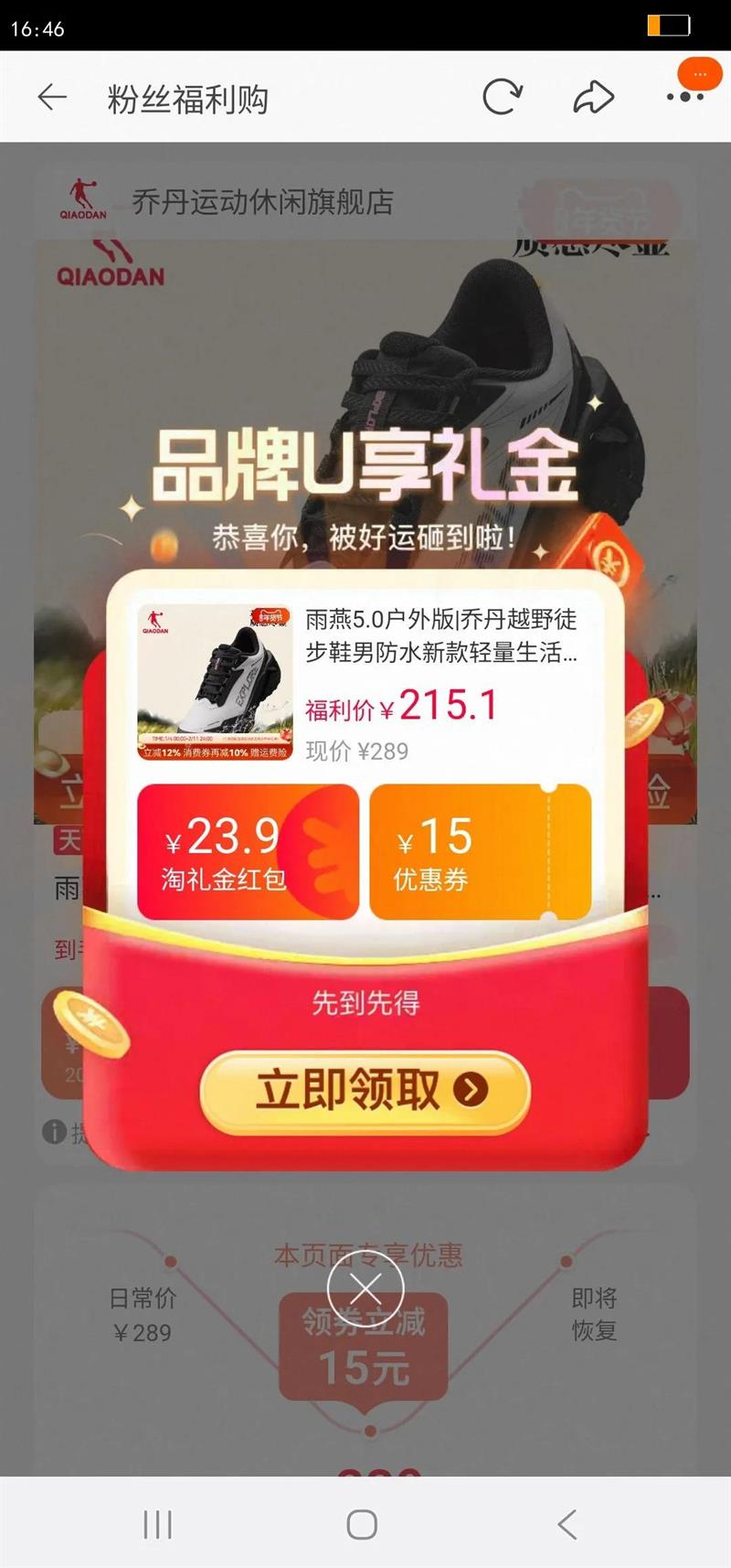Tap the share arrow icon in header
The image size is (731, 1568).
click(x=593, y=97)
